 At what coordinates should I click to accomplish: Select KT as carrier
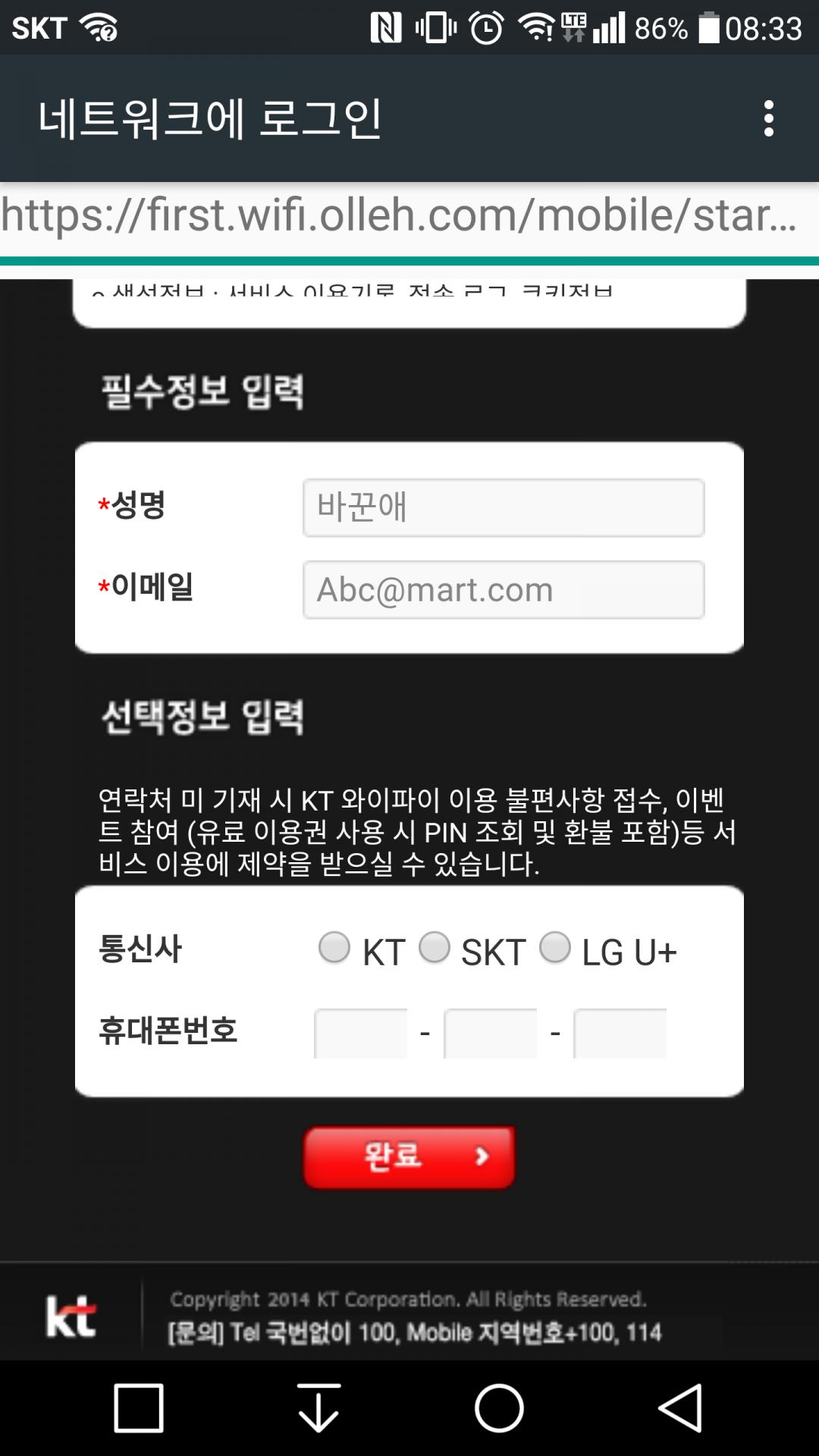pyautogui.click(x=334, y=947)
